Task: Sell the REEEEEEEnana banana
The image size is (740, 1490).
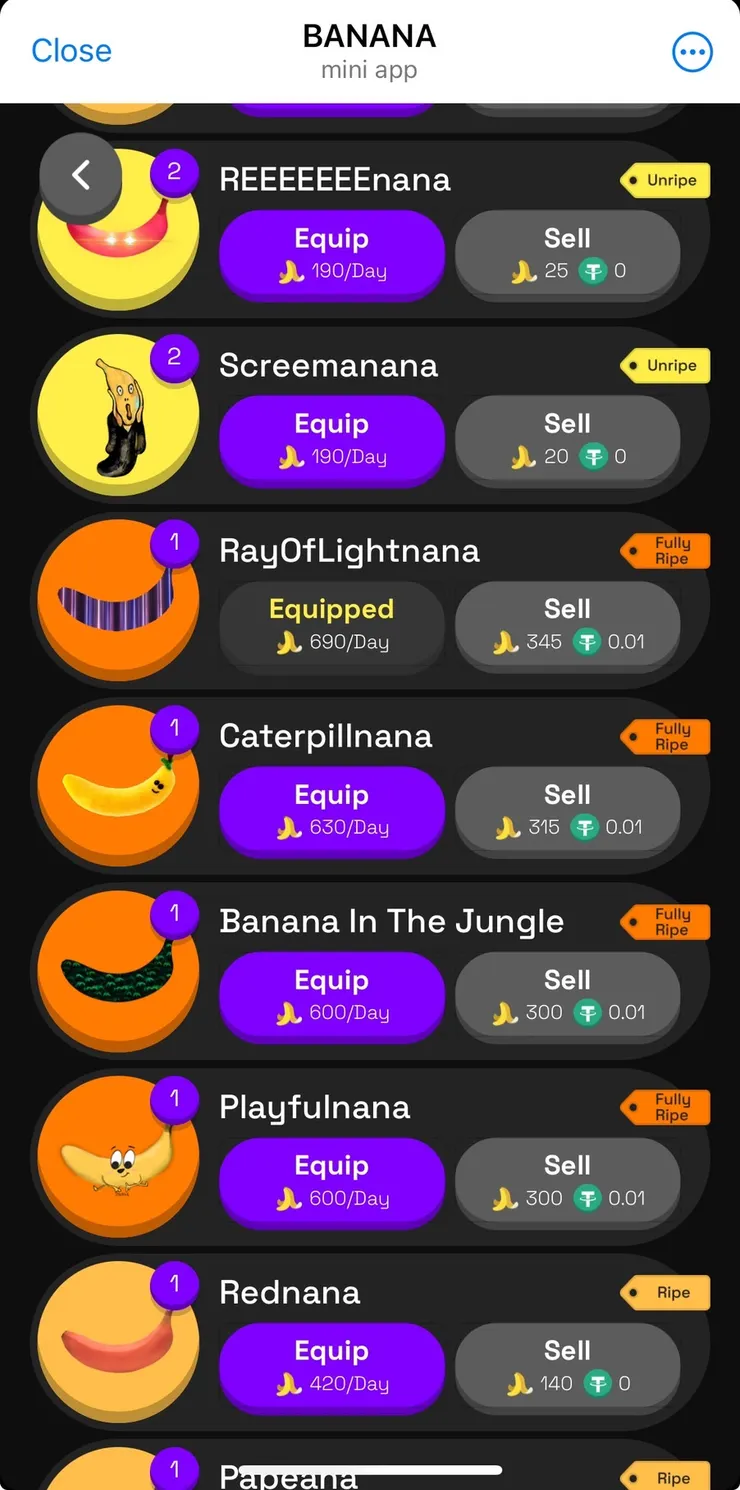Action: (x=567, y=253)
